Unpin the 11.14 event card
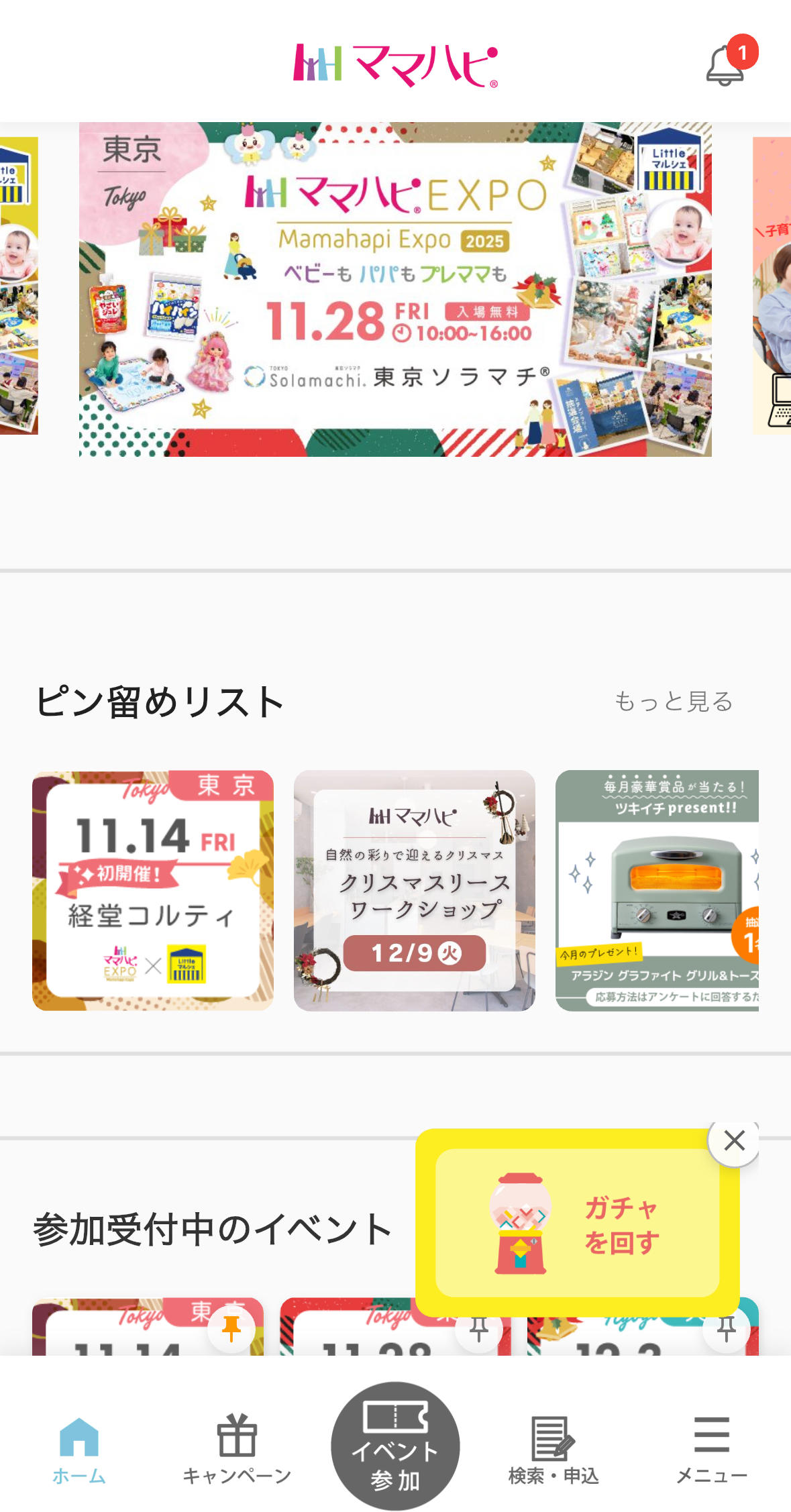791x1512 pixels. point(231,1328)
